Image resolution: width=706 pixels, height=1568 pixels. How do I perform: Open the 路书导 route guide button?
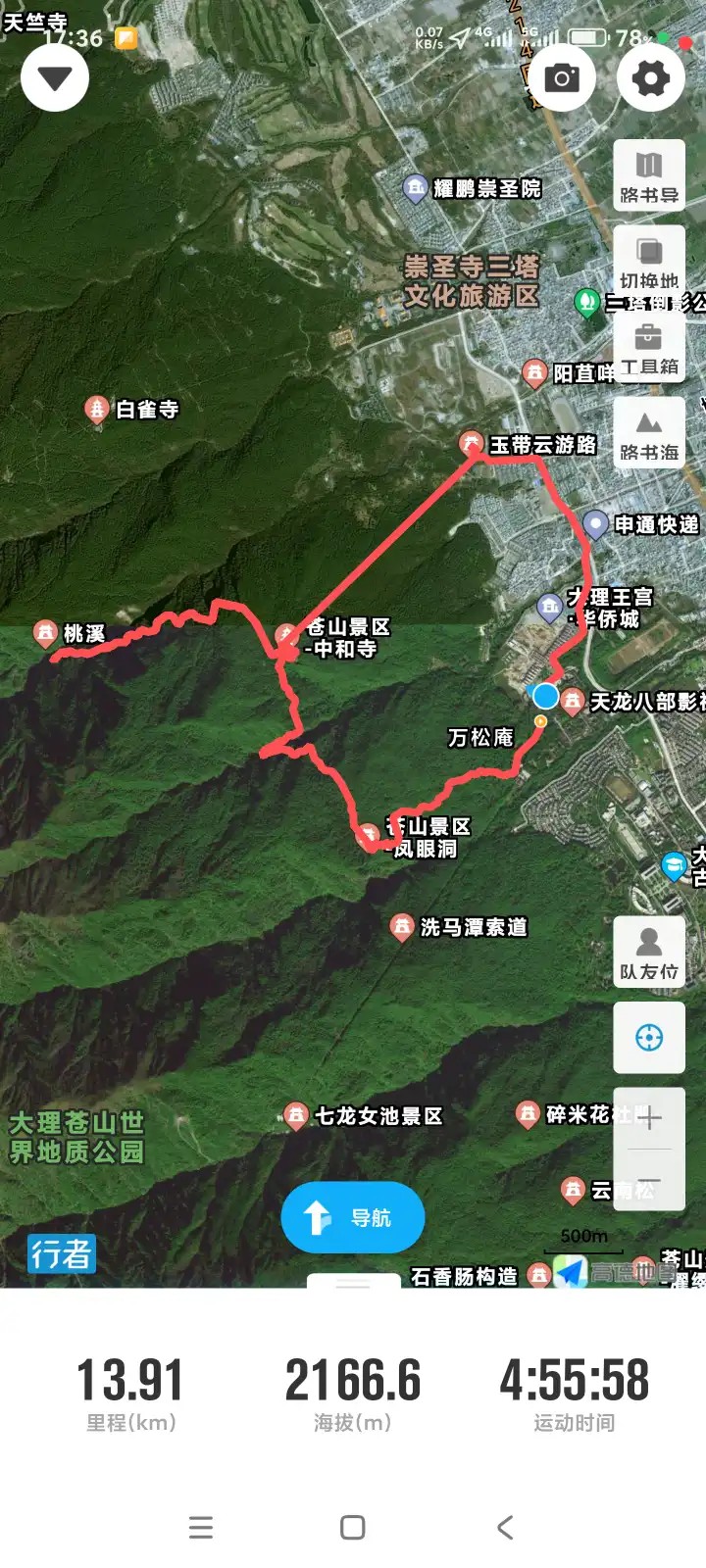[648, 176]
